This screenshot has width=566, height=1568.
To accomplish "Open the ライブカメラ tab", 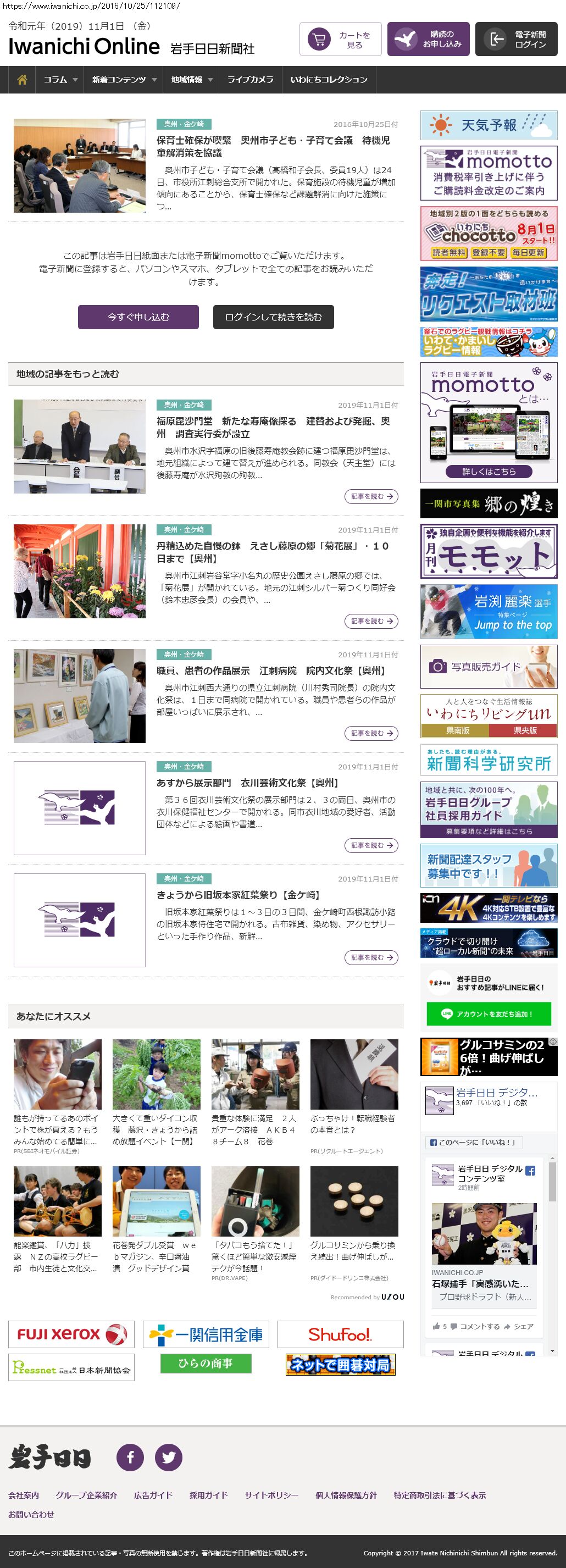I will [250, 80].
